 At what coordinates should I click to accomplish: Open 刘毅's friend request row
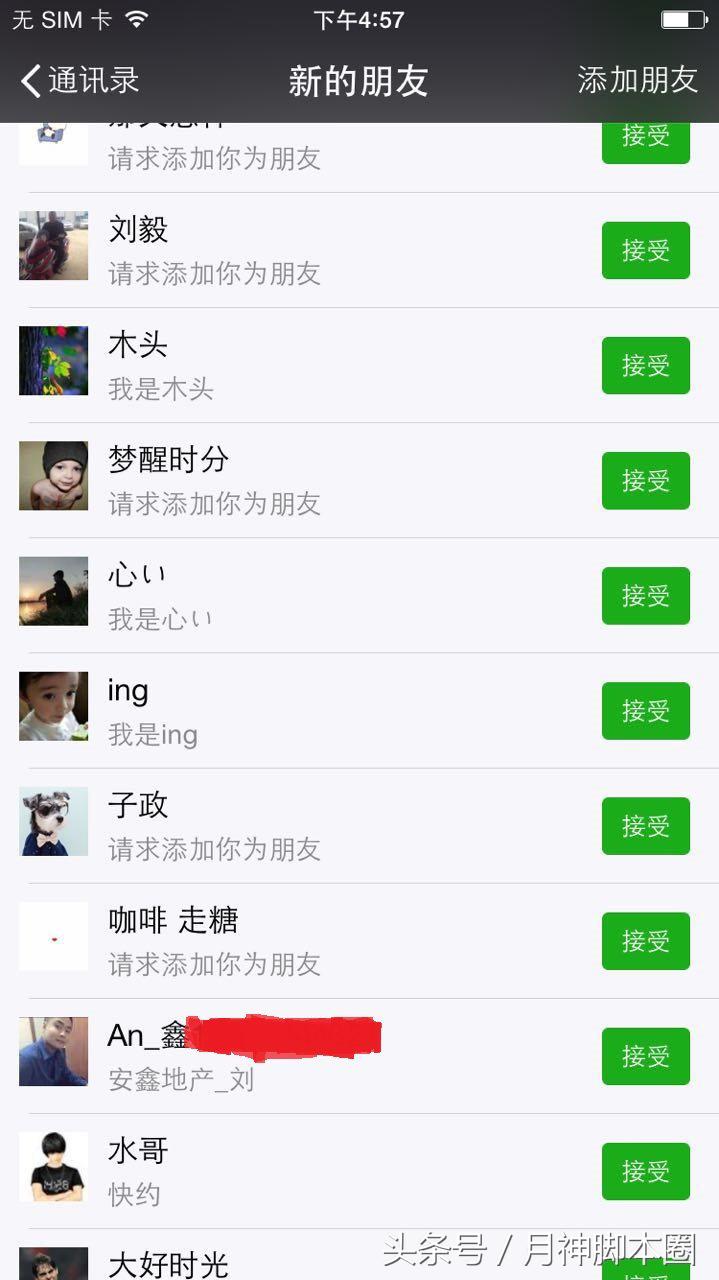(x=300, y=250)
